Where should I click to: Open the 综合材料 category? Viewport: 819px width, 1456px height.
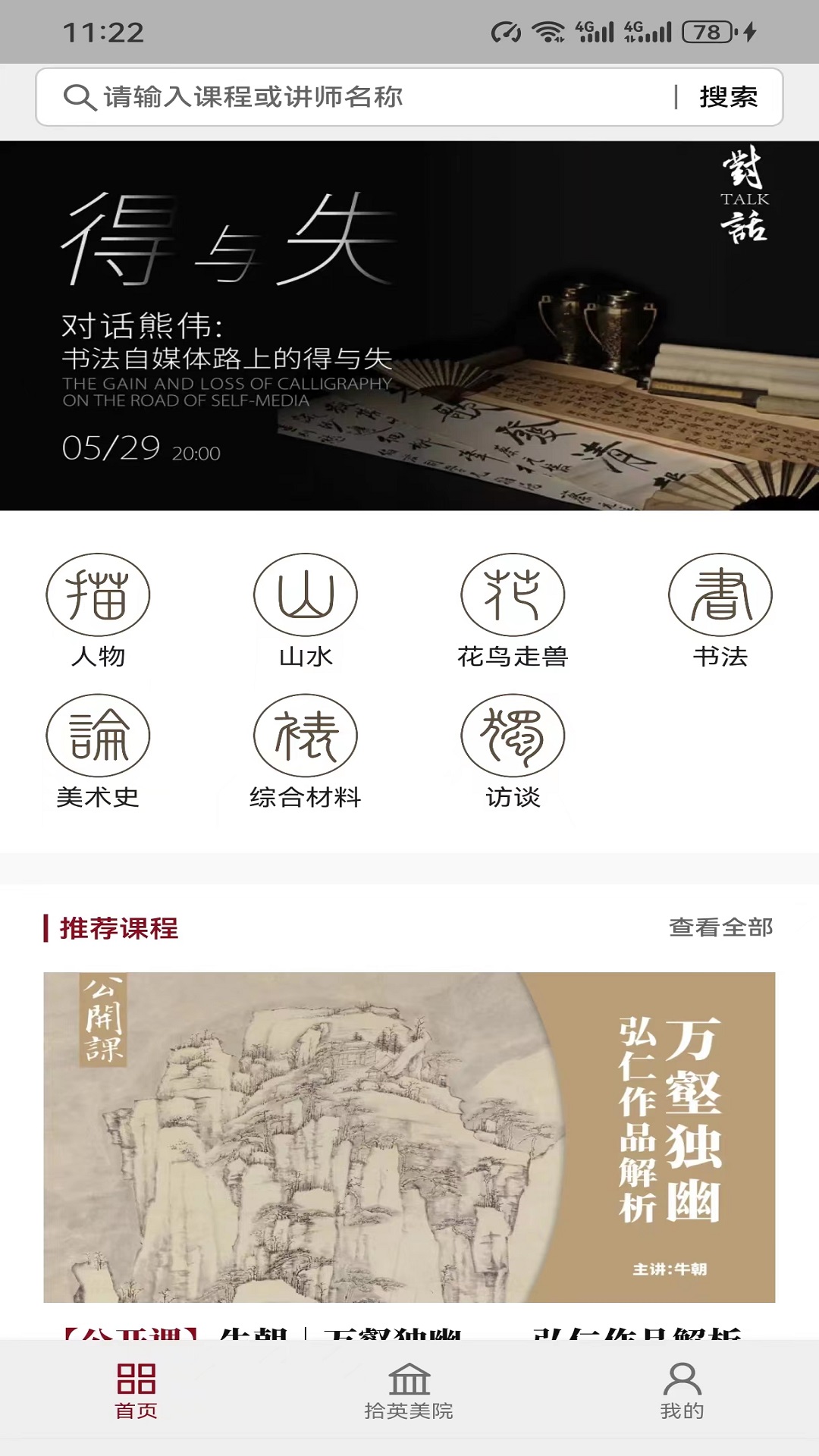pyautogui.click(x=306, y=750)
